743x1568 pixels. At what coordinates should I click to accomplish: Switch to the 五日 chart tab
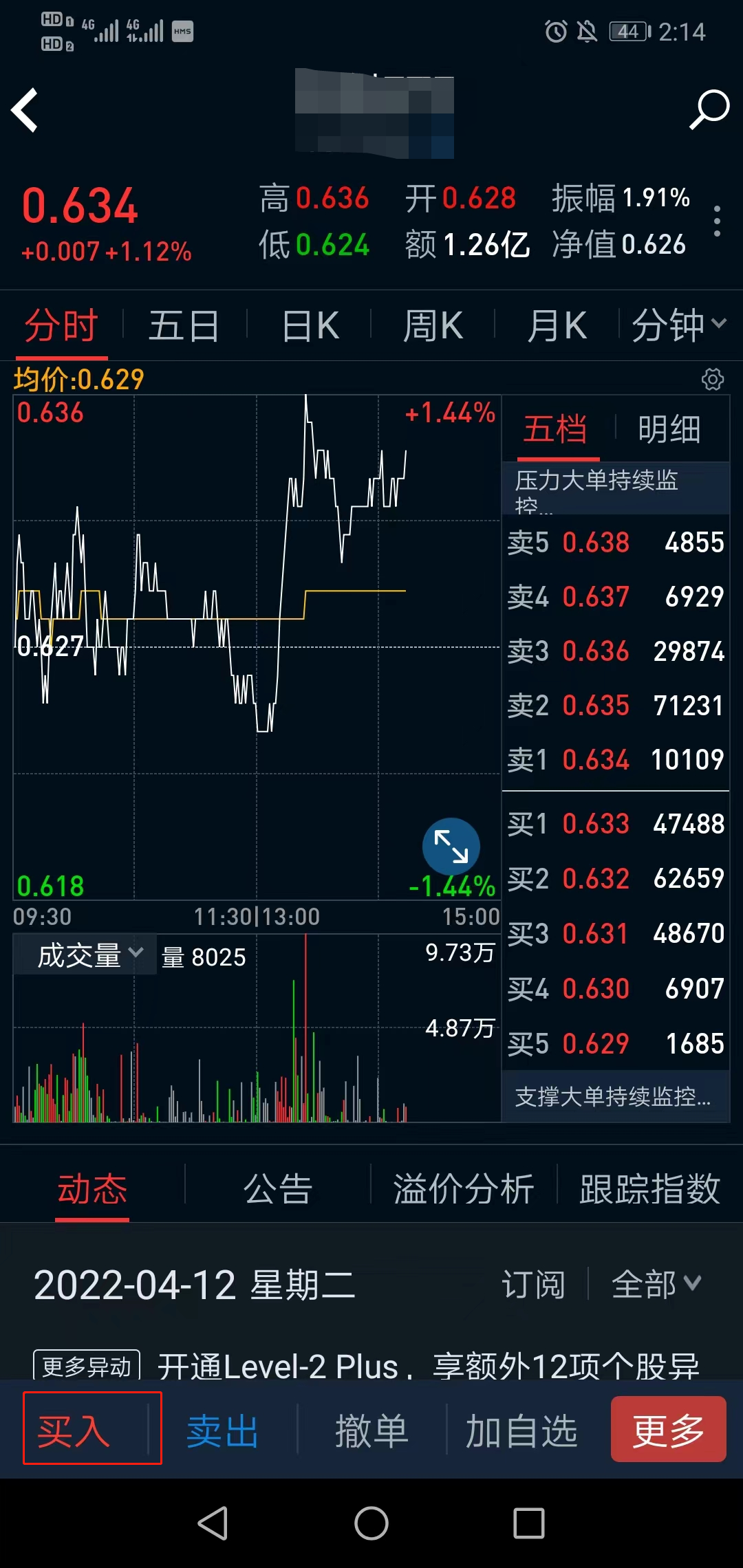click(184, 325)
